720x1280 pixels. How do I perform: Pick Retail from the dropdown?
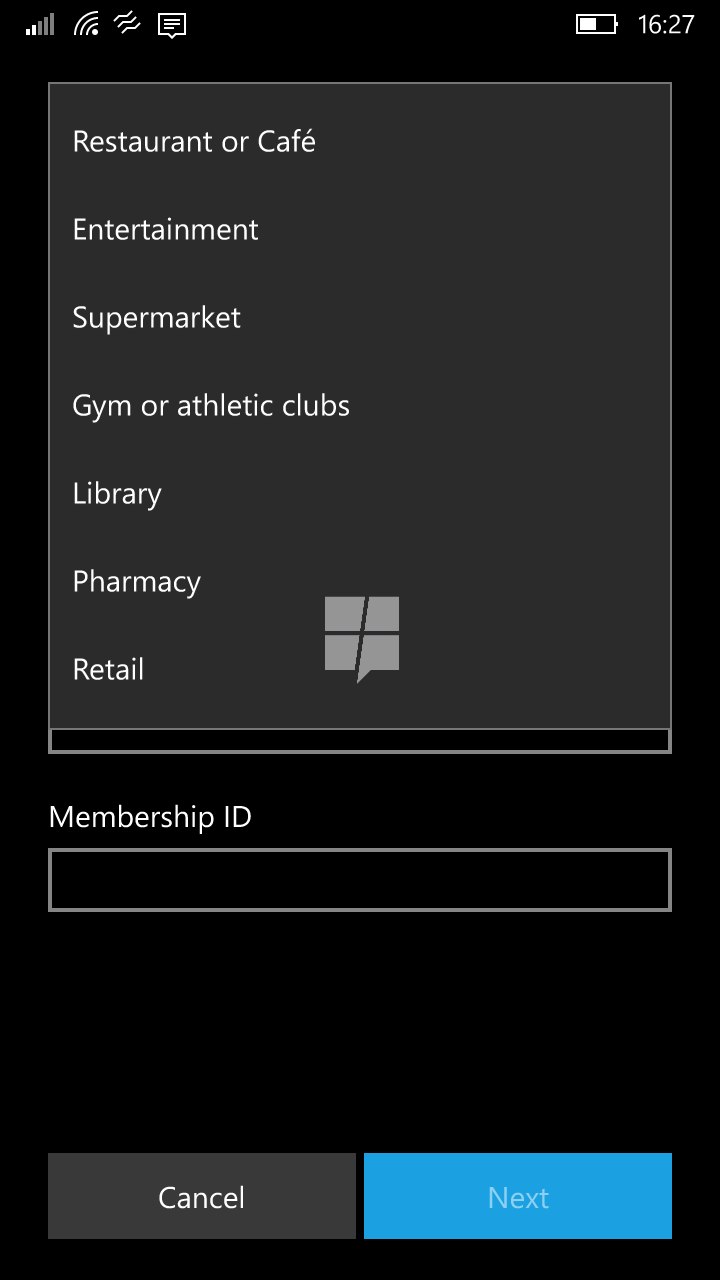(360, 670)
